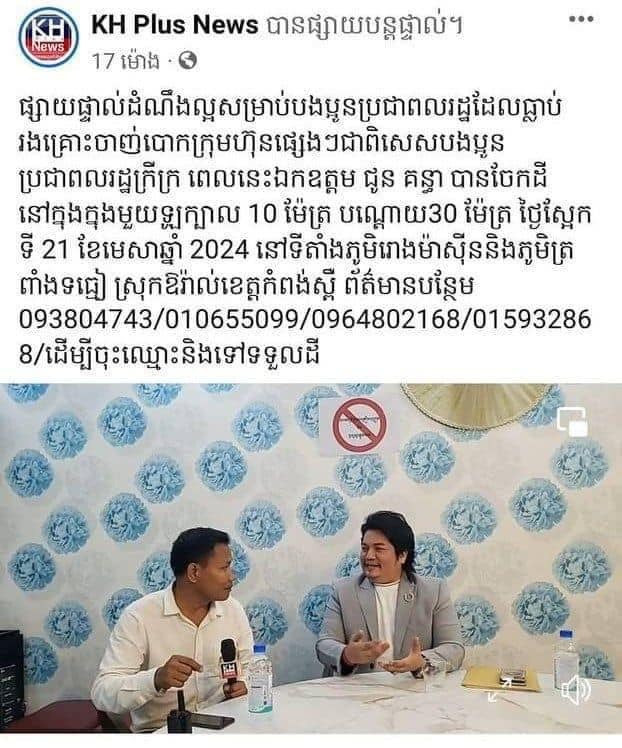Open the live interview video
Image resolution: width=622 pixels, height=748 pixels.
(x=311, y=560)
